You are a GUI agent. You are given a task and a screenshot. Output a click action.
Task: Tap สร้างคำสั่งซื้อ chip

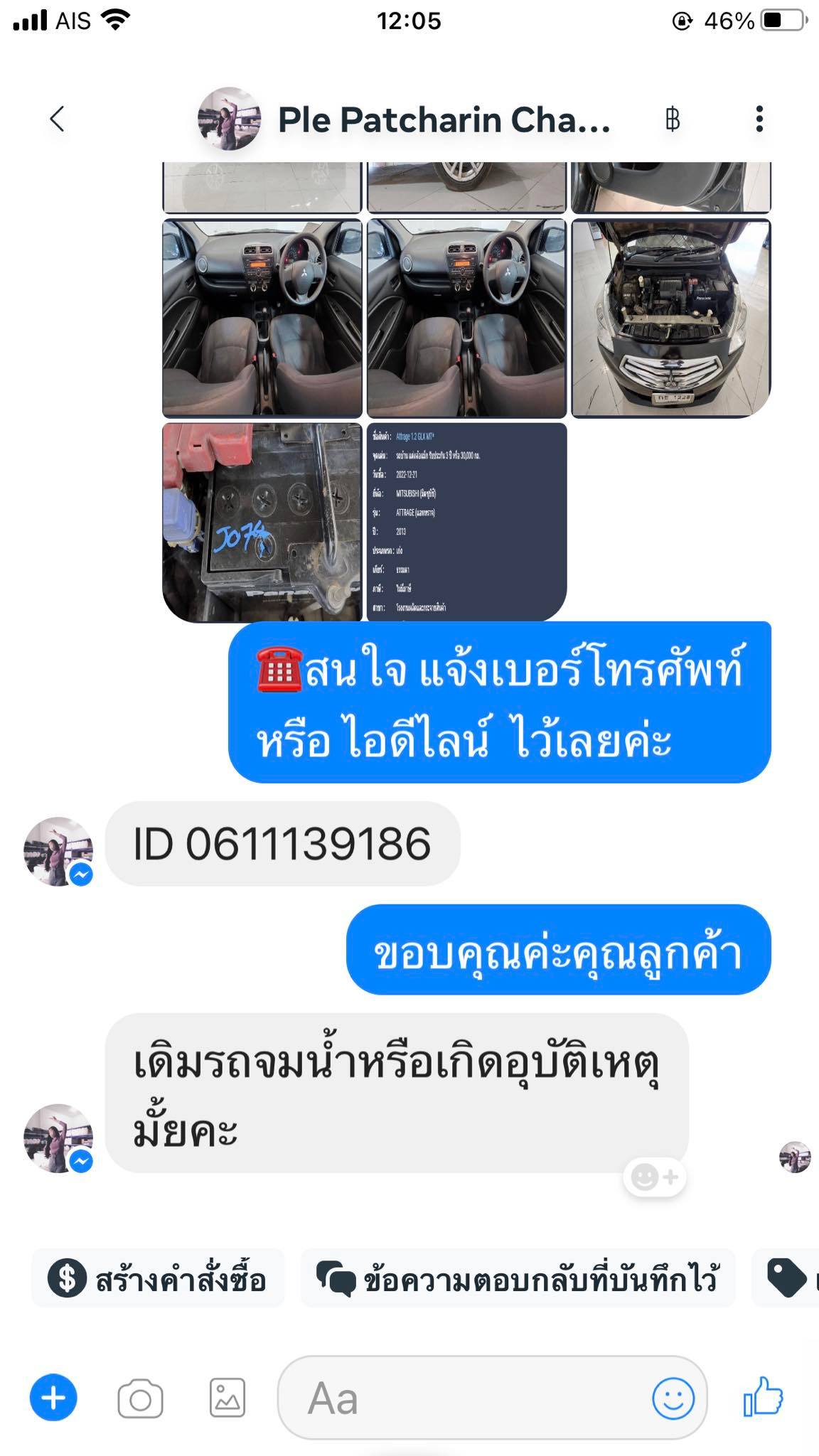point(158,1280)
